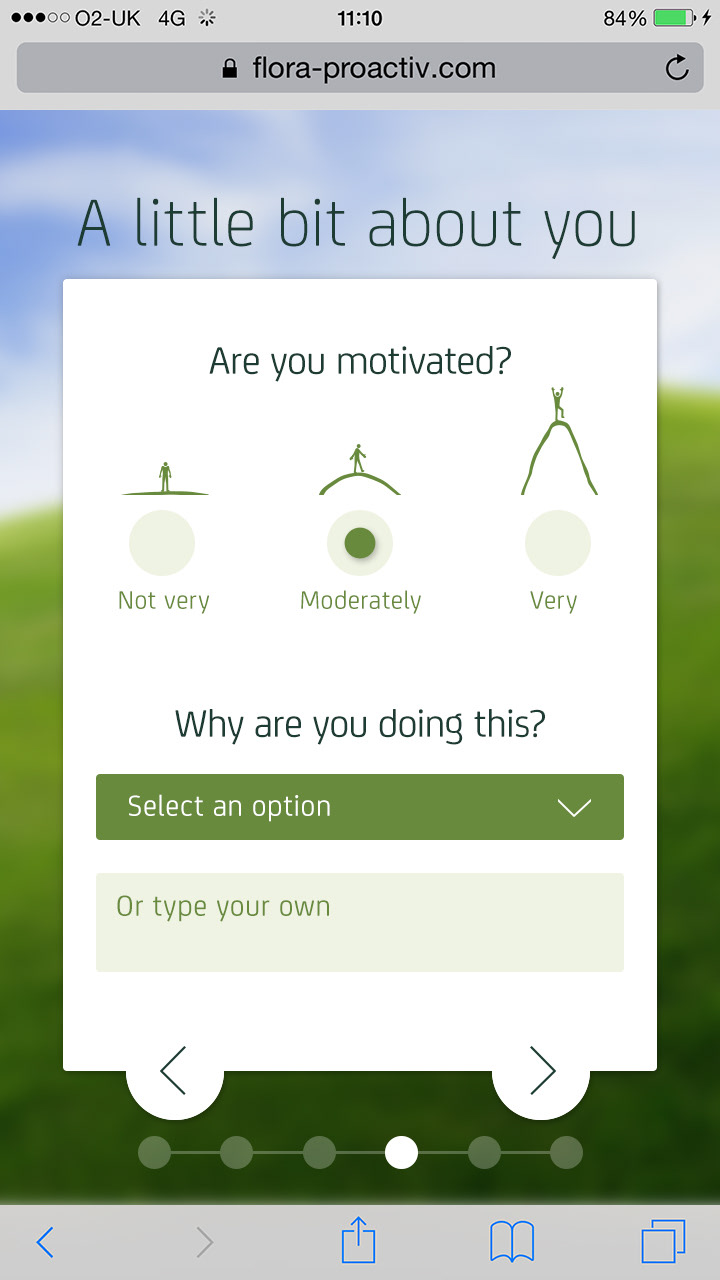
Task: Go to the previous question with left arrow
Action: [x=174, y=1071]
